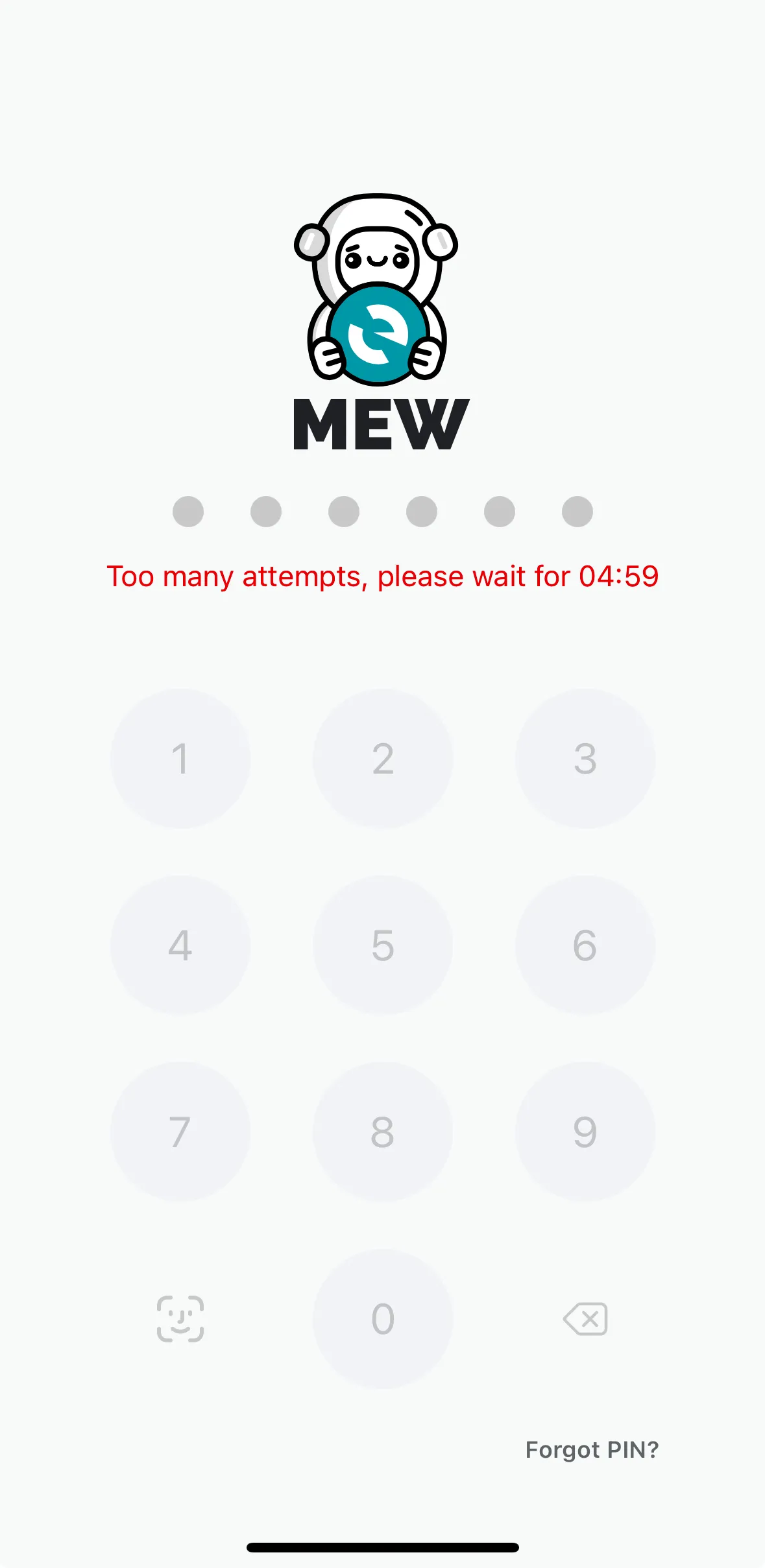This screenshot has height=1568, width=765.
Task: Select the first PIN entry dot
Action: point(188,511)
